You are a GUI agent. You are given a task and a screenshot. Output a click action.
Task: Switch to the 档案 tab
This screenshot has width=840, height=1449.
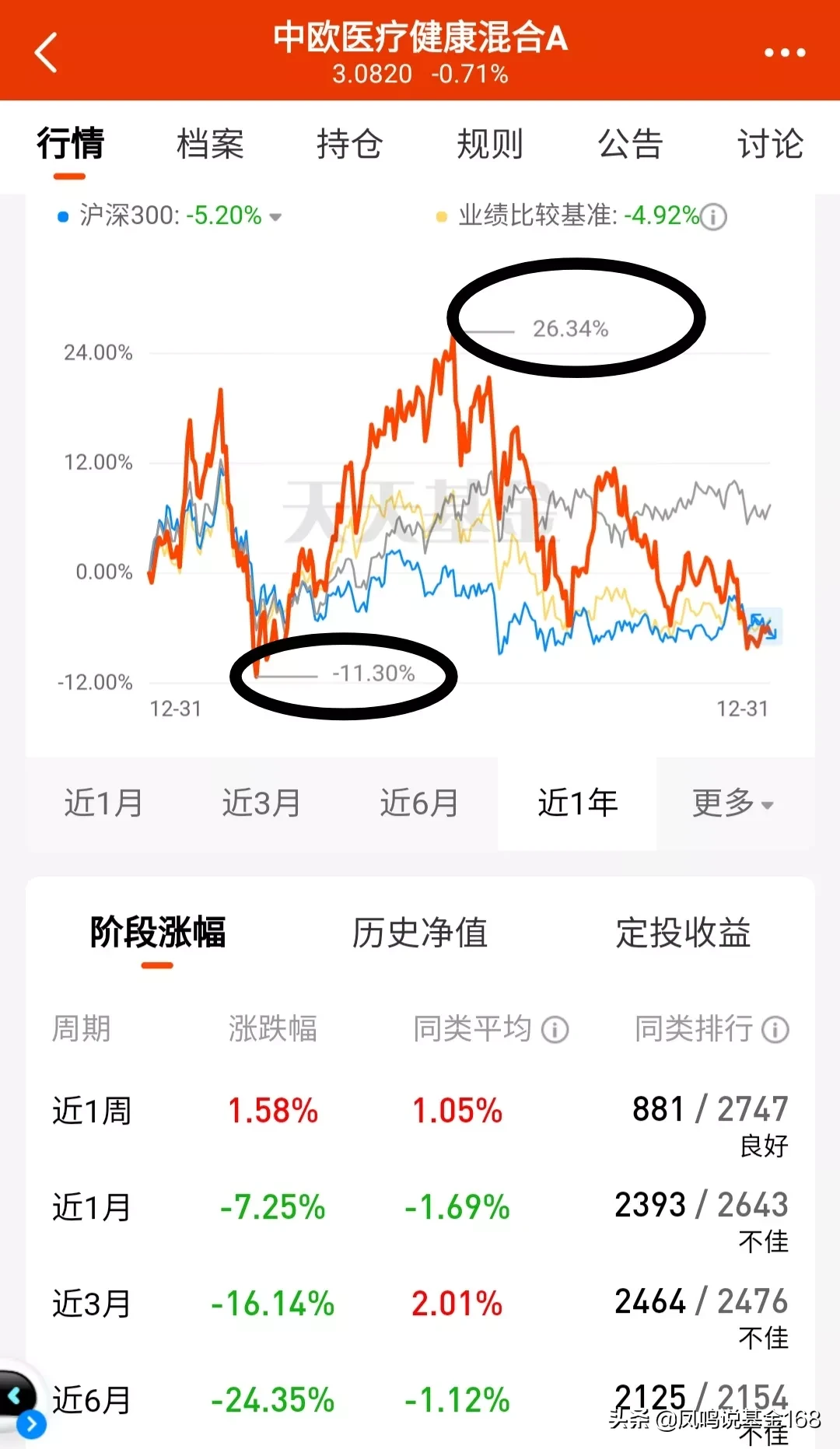pos(210,144)
